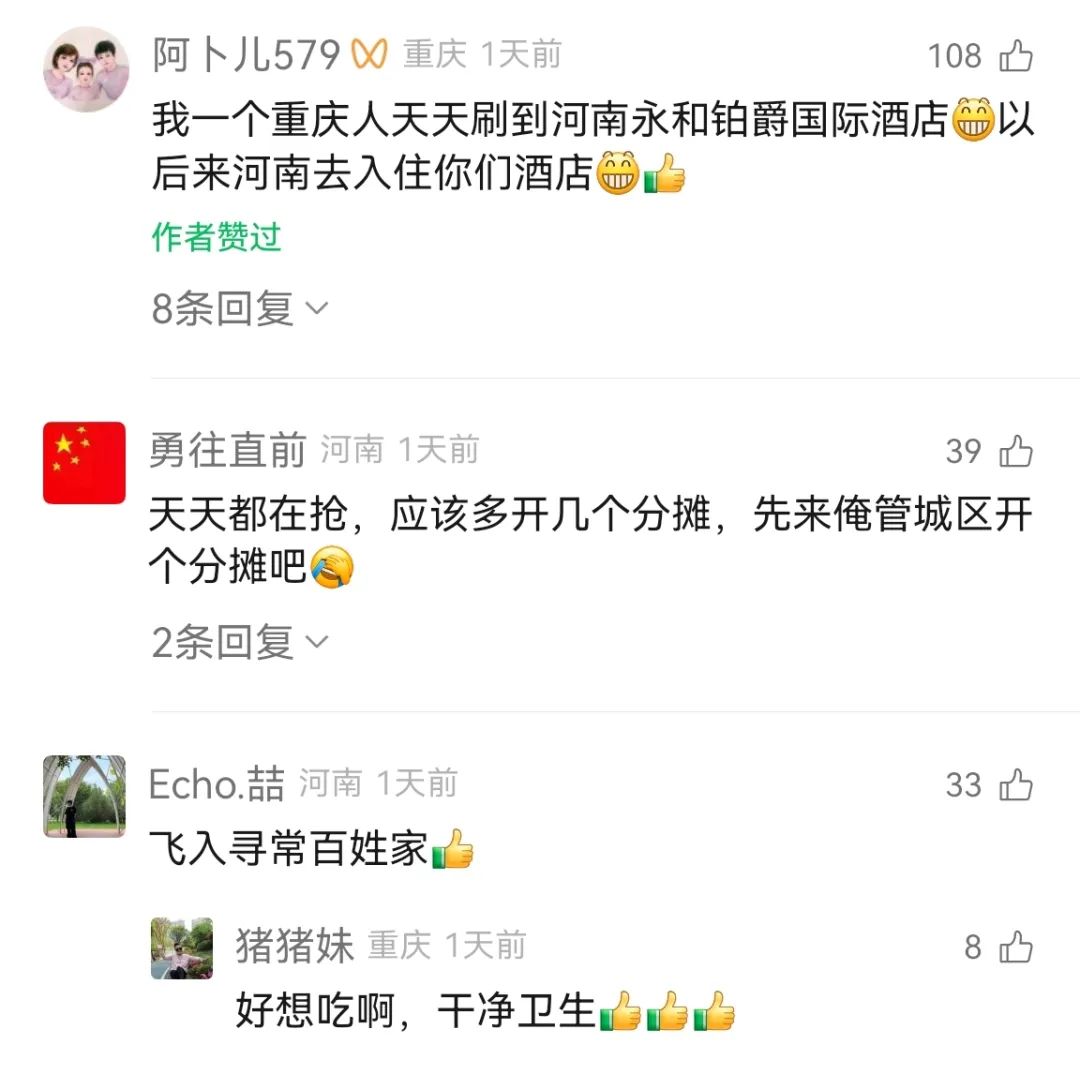Image resolution: width=1080 pixels, height=1074 pixels.
Task: Tap username 猪猪妹
Action: 294,946
